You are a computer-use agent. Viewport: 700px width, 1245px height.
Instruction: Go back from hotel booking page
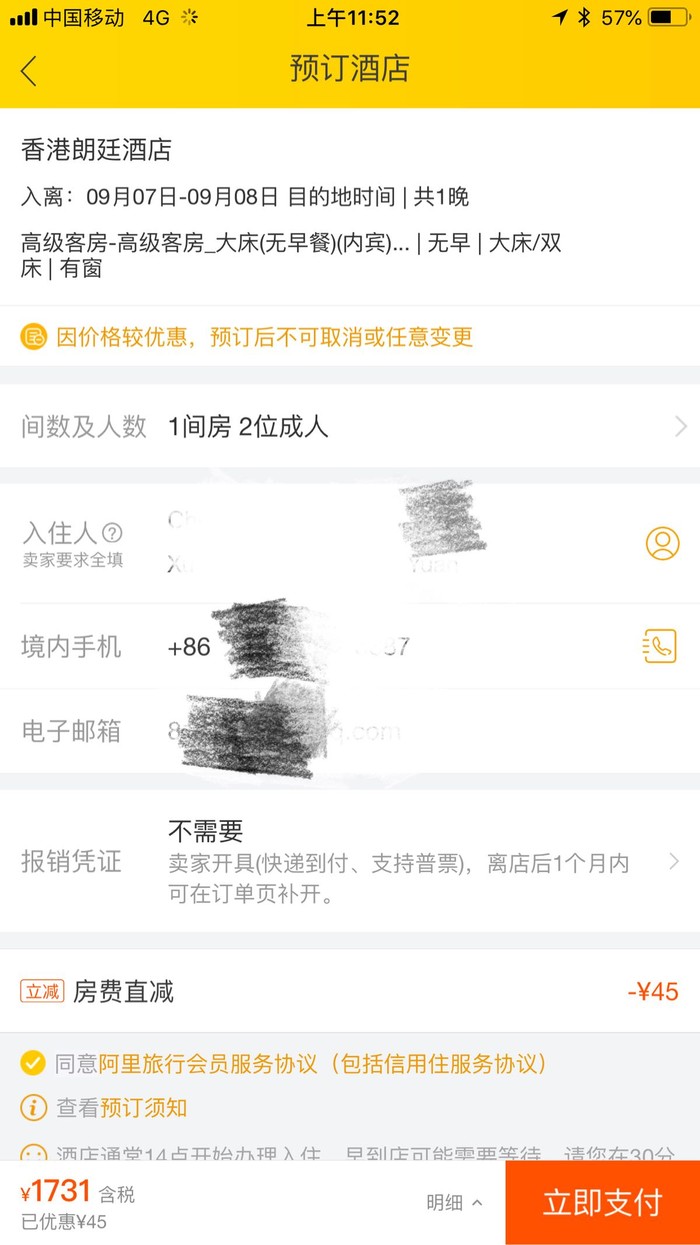point(29,70)
